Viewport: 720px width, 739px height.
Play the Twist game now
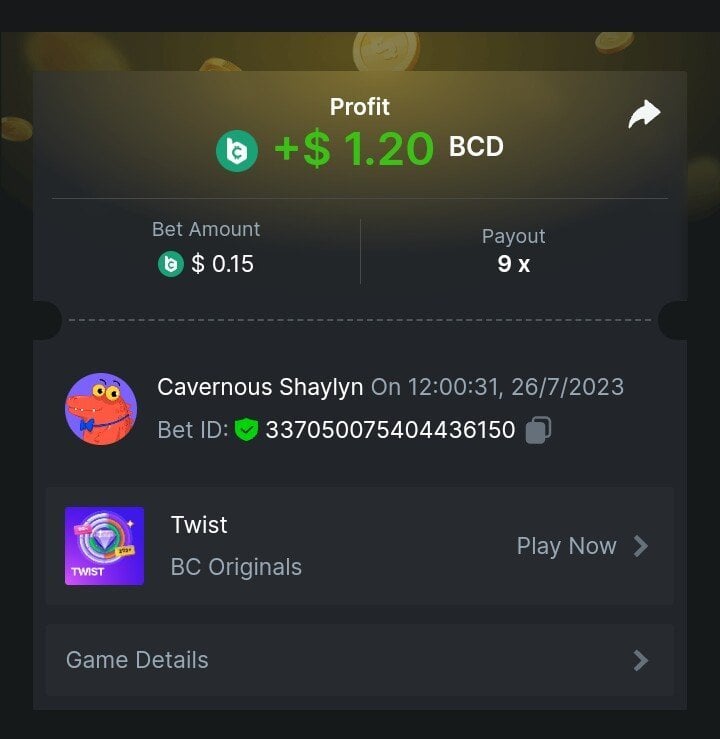pos(582,546)
